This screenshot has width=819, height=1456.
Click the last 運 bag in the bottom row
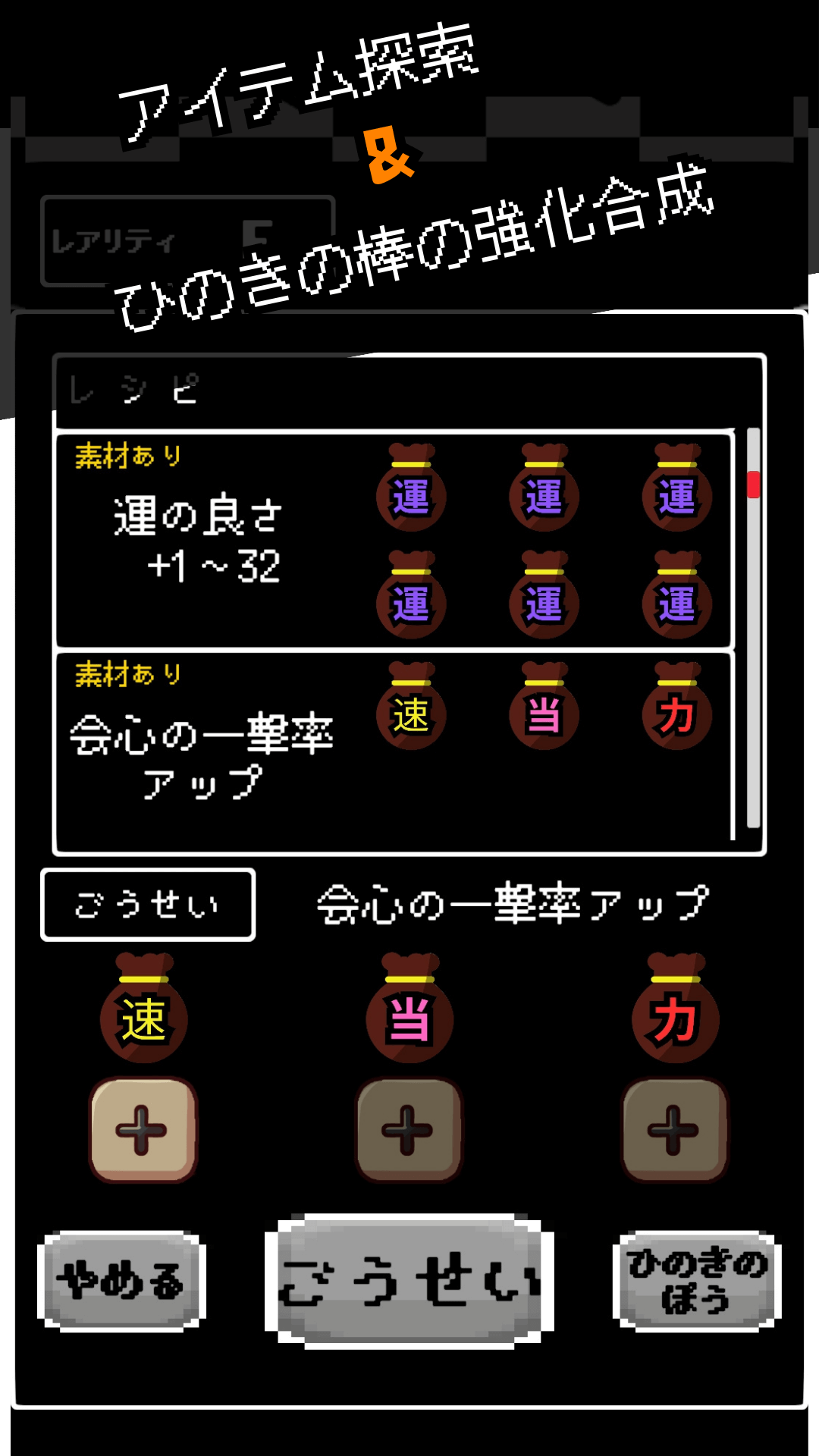tap(677, 603)
